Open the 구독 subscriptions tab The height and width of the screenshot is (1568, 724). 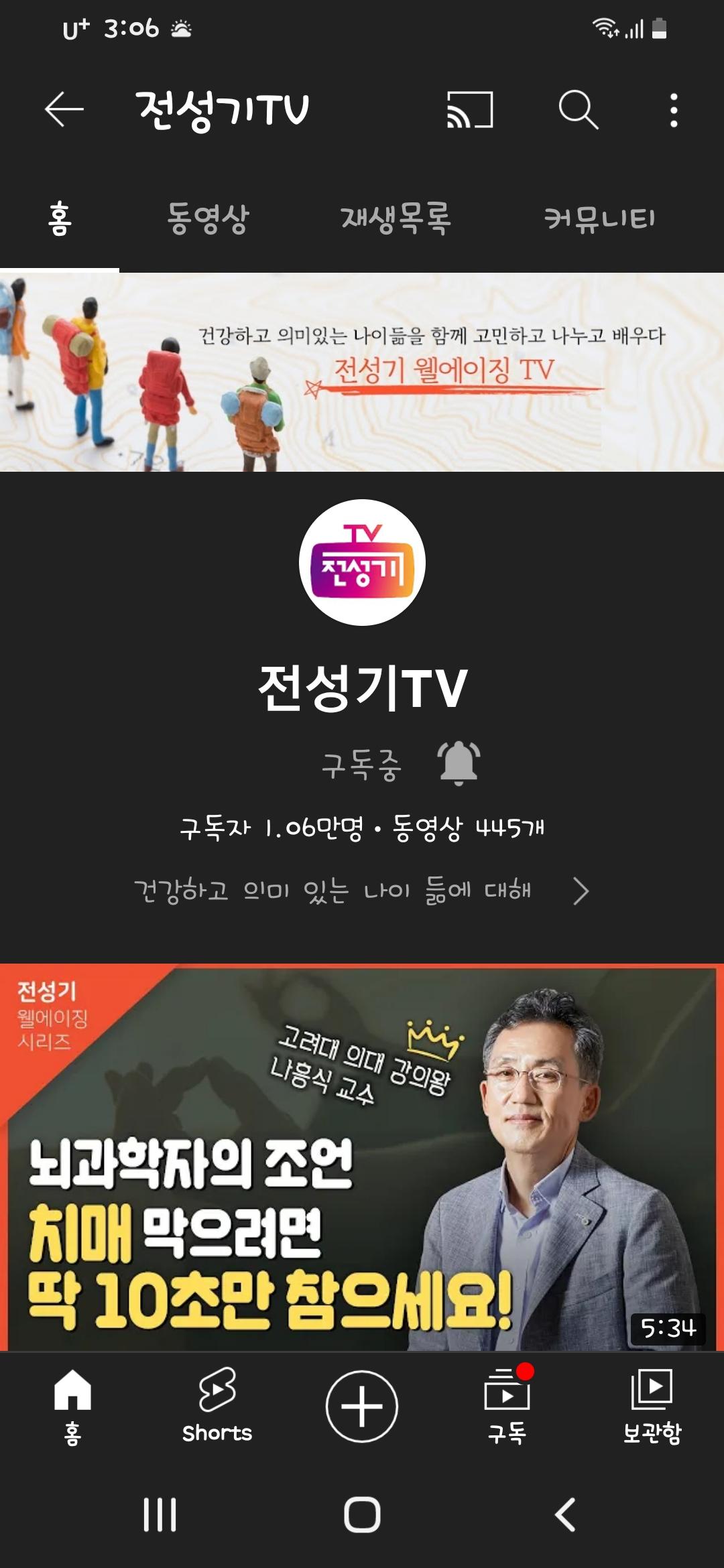click(507, 1405)
